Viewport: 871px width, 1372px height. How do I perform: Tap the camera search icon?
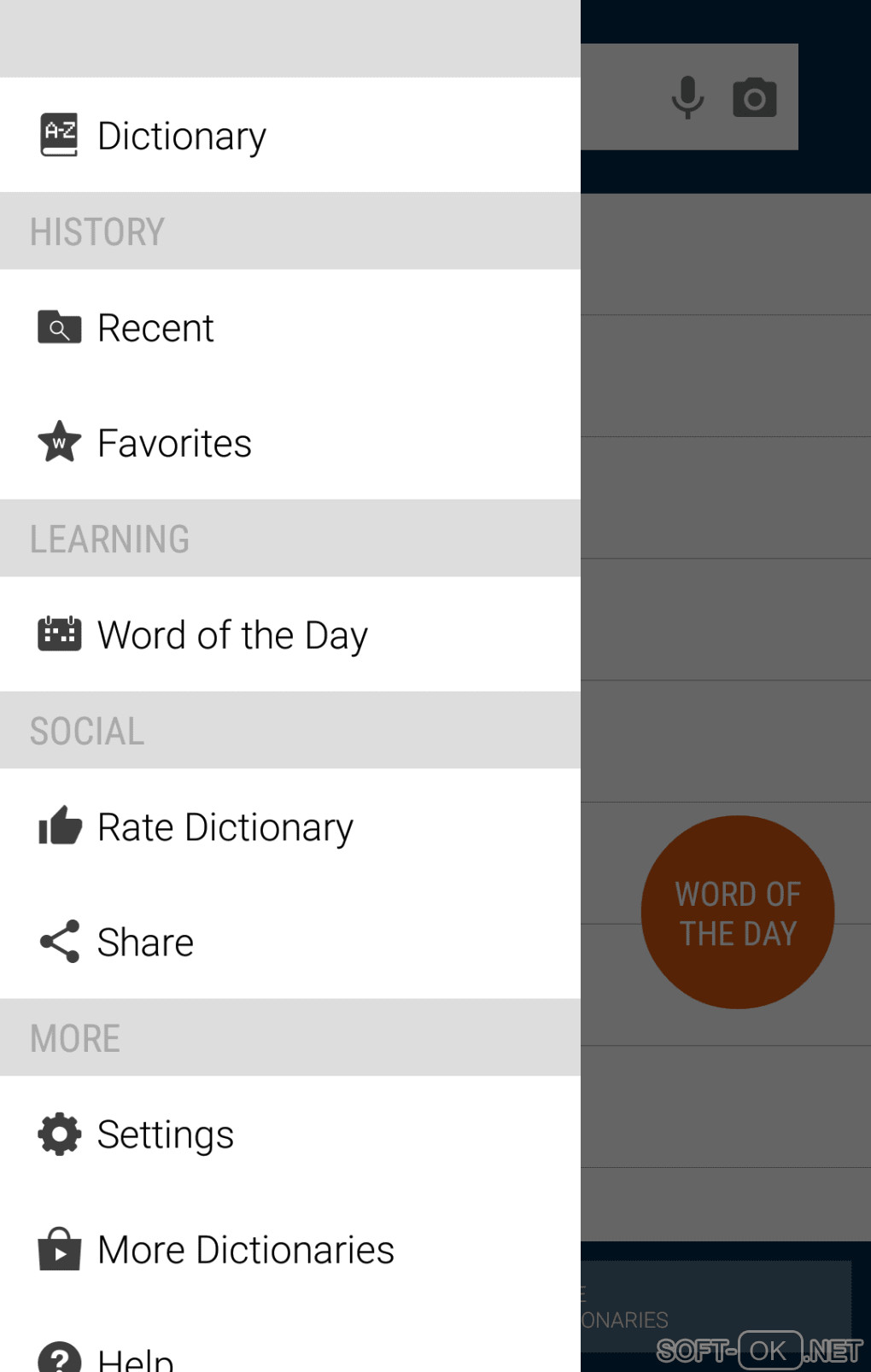coord(755,97)
